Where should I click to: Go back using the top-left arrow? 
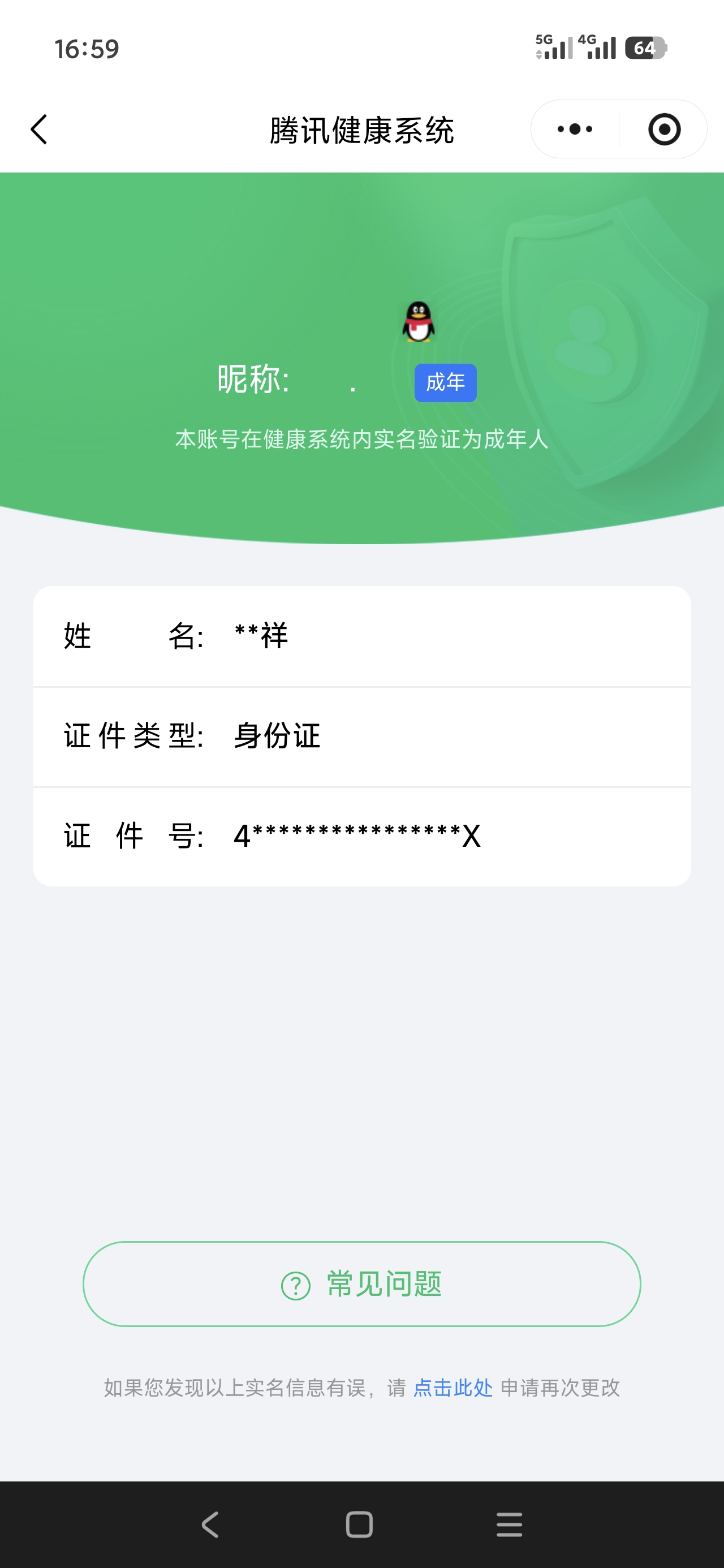39,130
